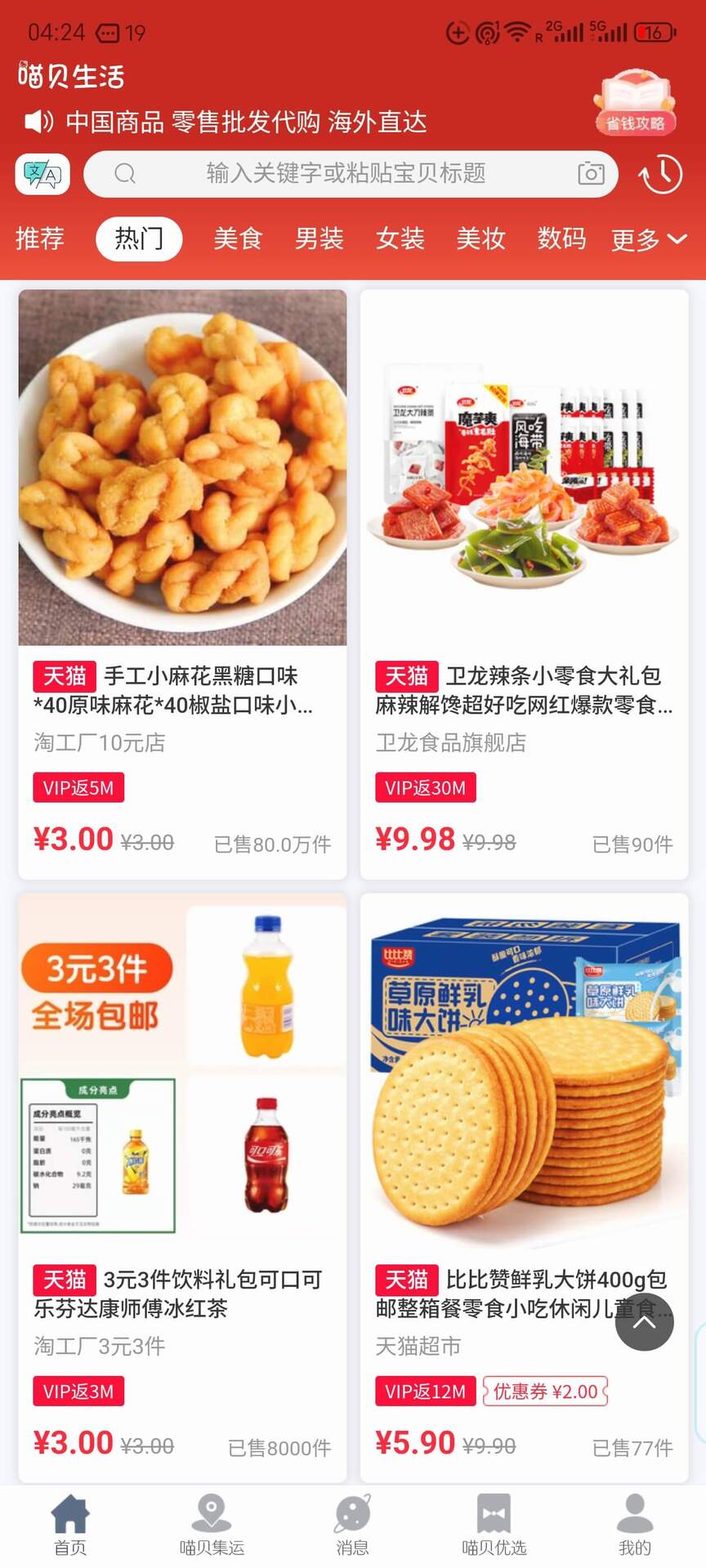Open 喵贝优选 from the bottom bar
The width and height of the screenshot is (706, 1568).
493,1523
